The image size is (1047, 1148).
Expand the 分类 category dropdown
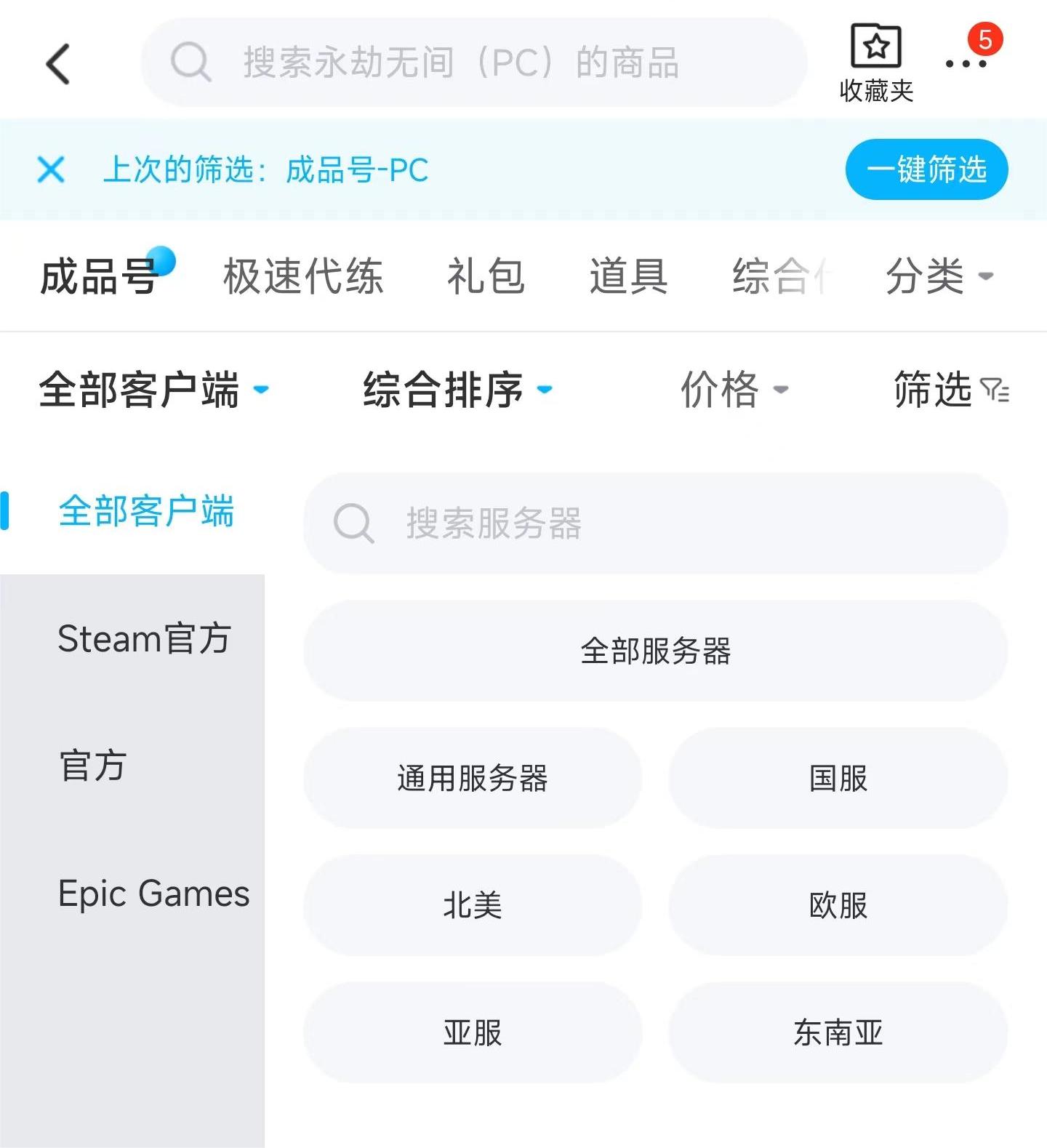pos(938,276)
